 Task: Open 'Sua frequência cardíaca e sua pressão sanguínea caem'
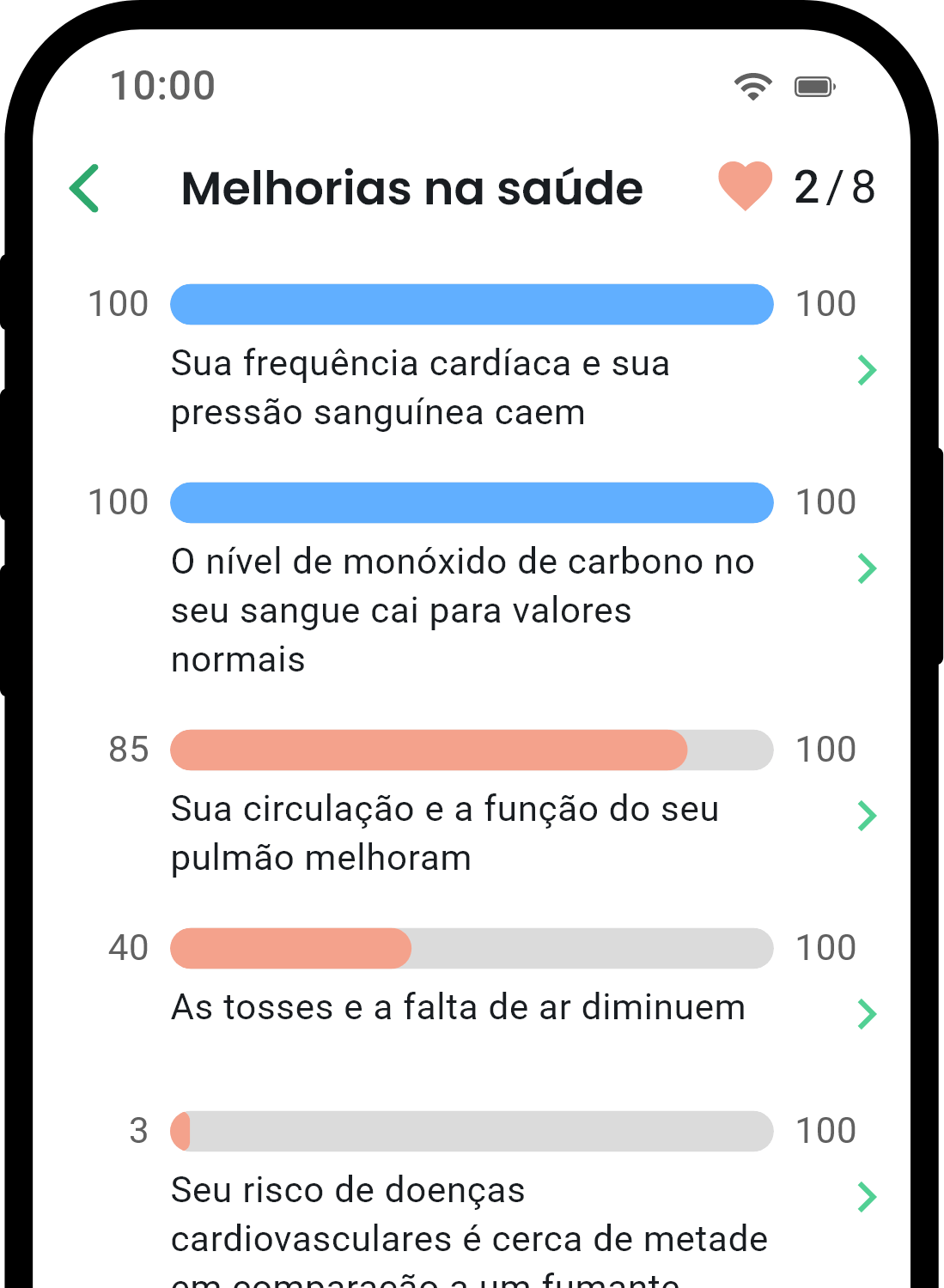421,386
